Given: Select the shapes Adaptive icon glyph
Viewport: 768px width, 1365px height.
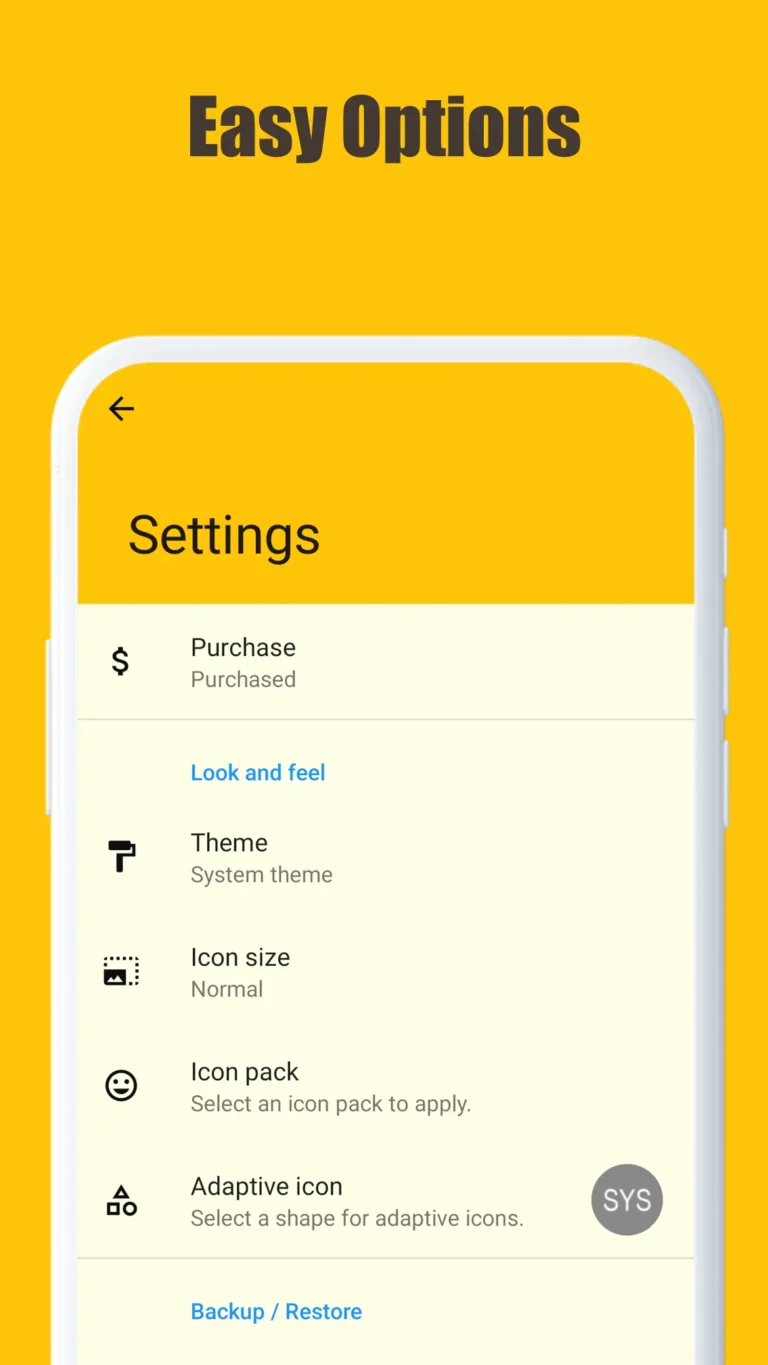Looking at the screenshot, I should 120,1200.
